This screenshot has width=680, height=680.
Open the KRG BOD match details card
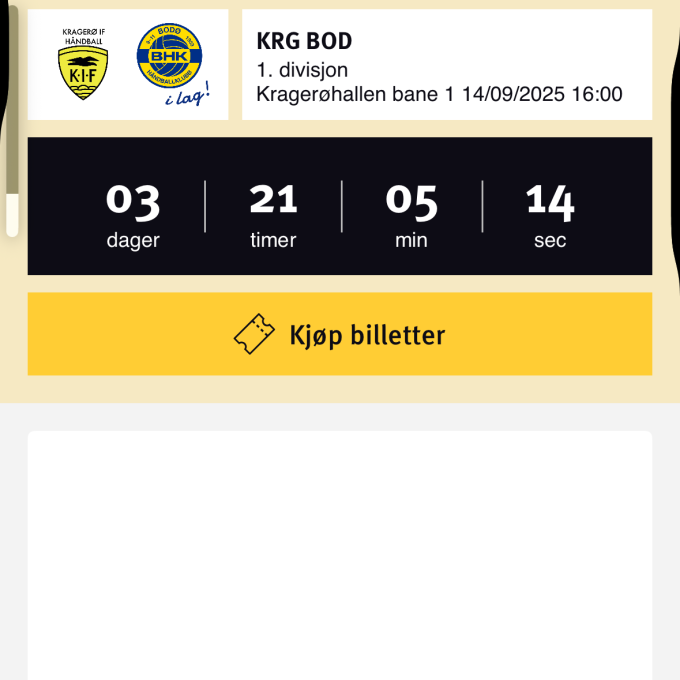coord(446,66)
